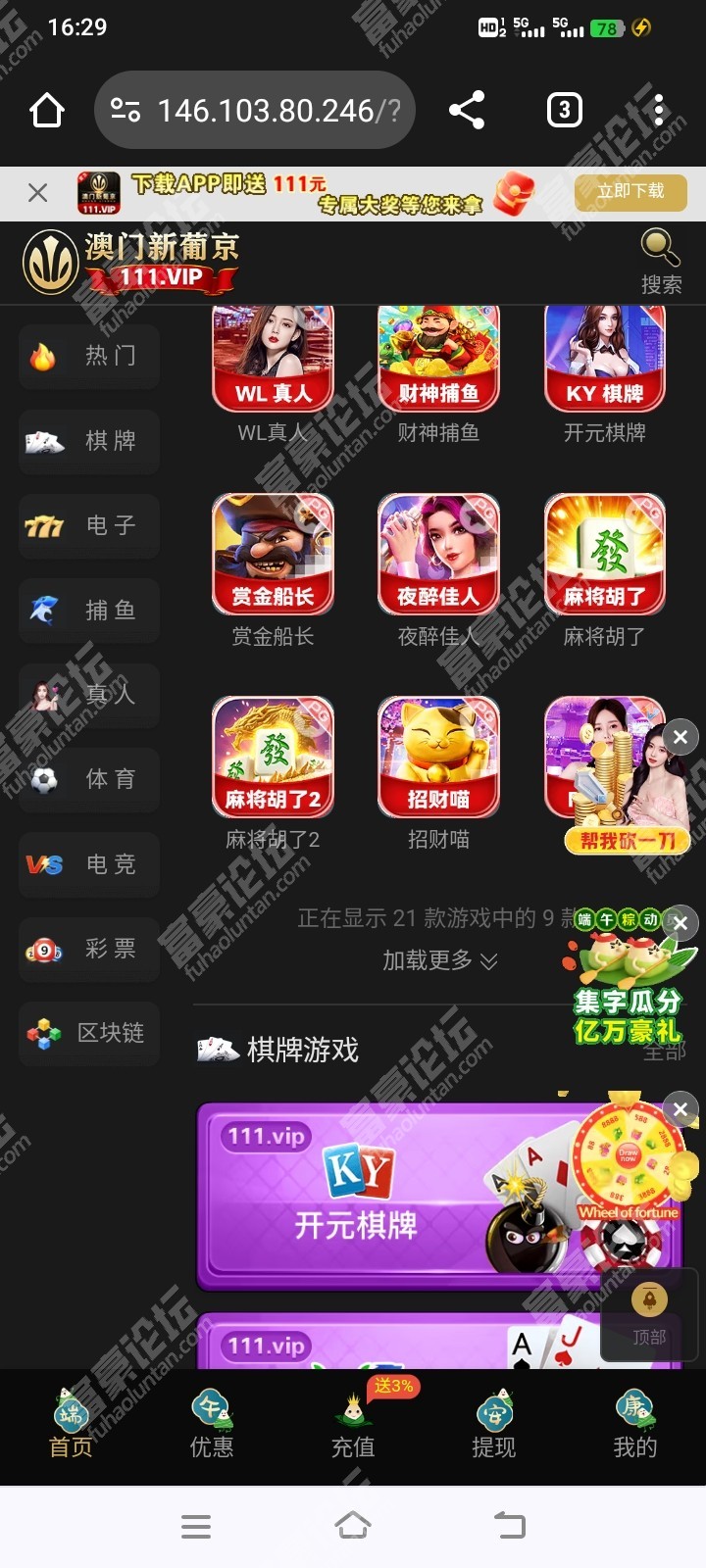Select the 棋牌 sidebar category
The width and height of the screenshot is (706, 1568).
pos(89,441)
